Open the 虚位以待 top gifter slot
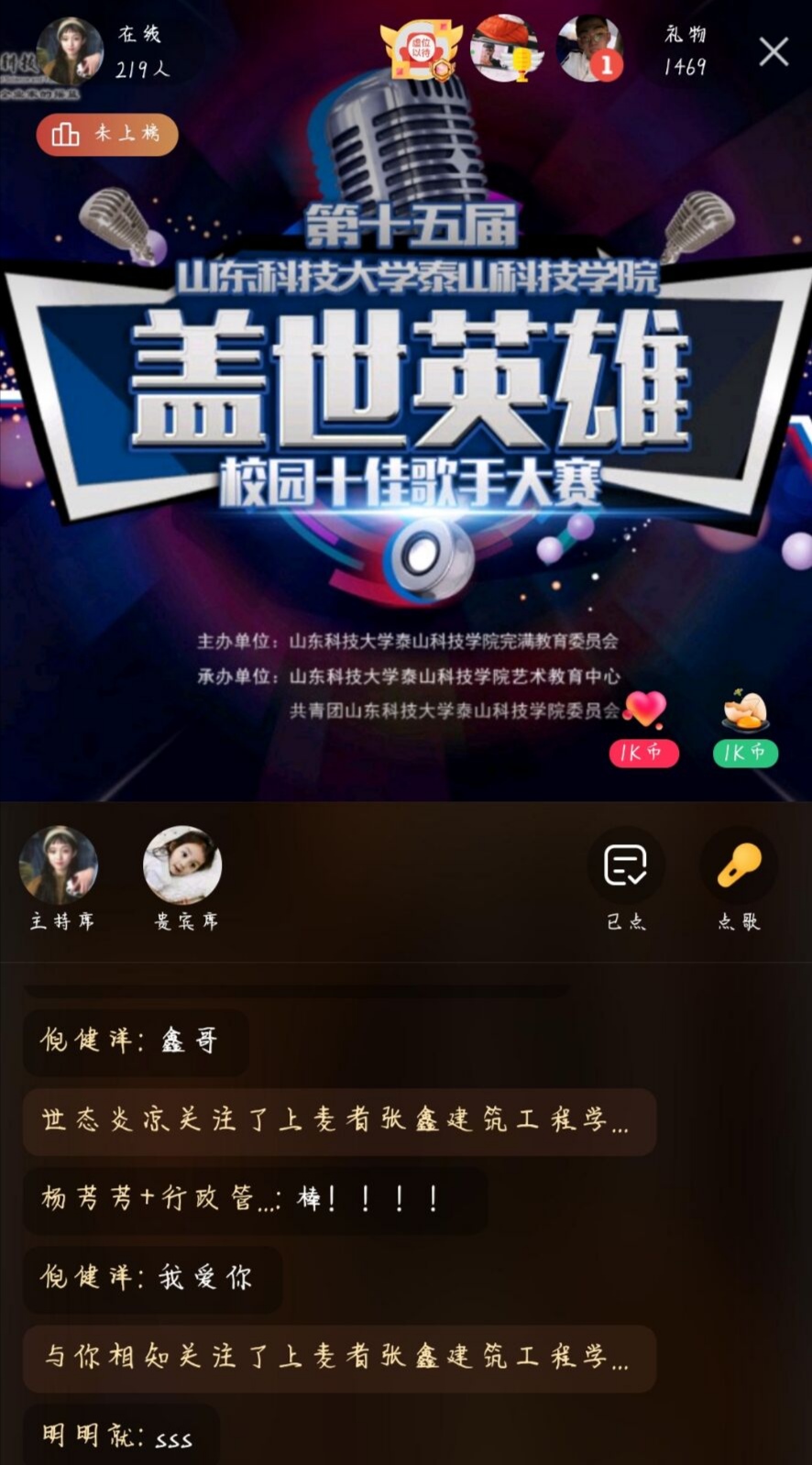 (420, 50)
